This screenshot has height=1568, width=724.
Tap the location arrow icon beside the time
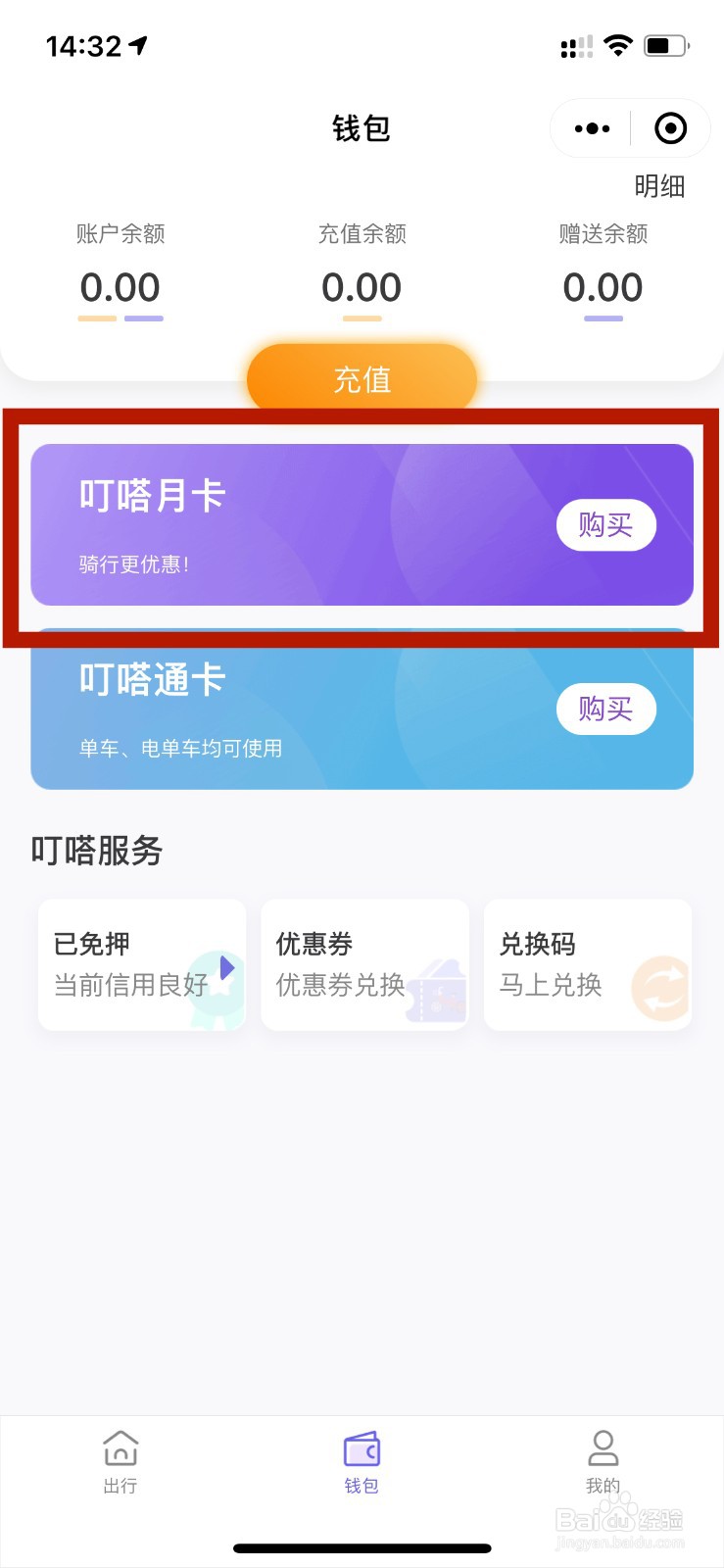137,43
